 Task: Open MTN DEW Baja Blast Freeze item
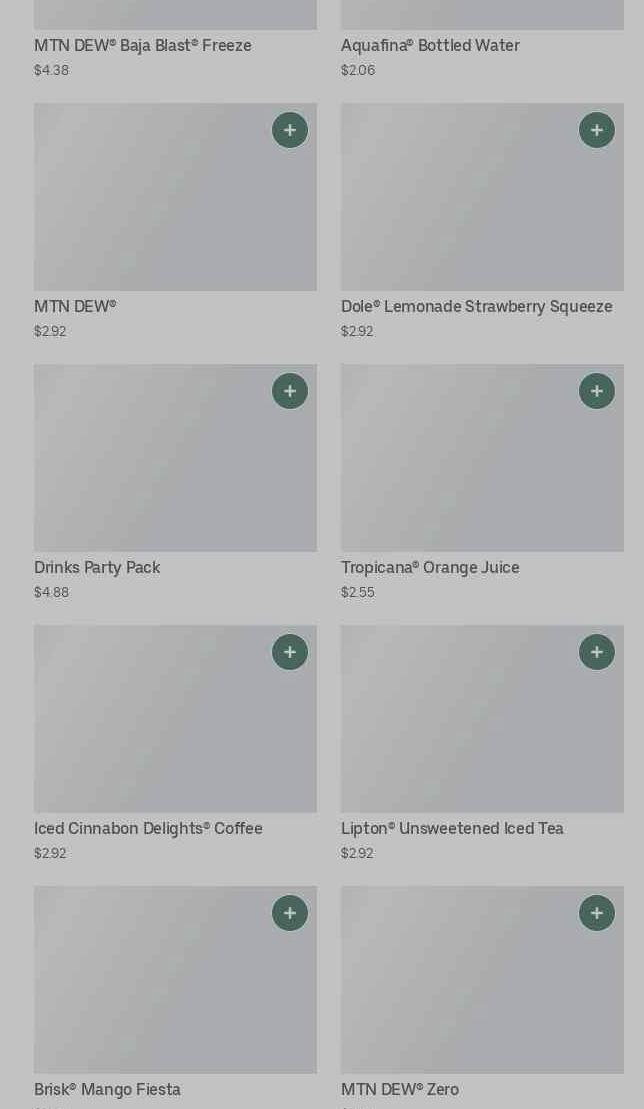pyautogui.click(x=143, y=46)
